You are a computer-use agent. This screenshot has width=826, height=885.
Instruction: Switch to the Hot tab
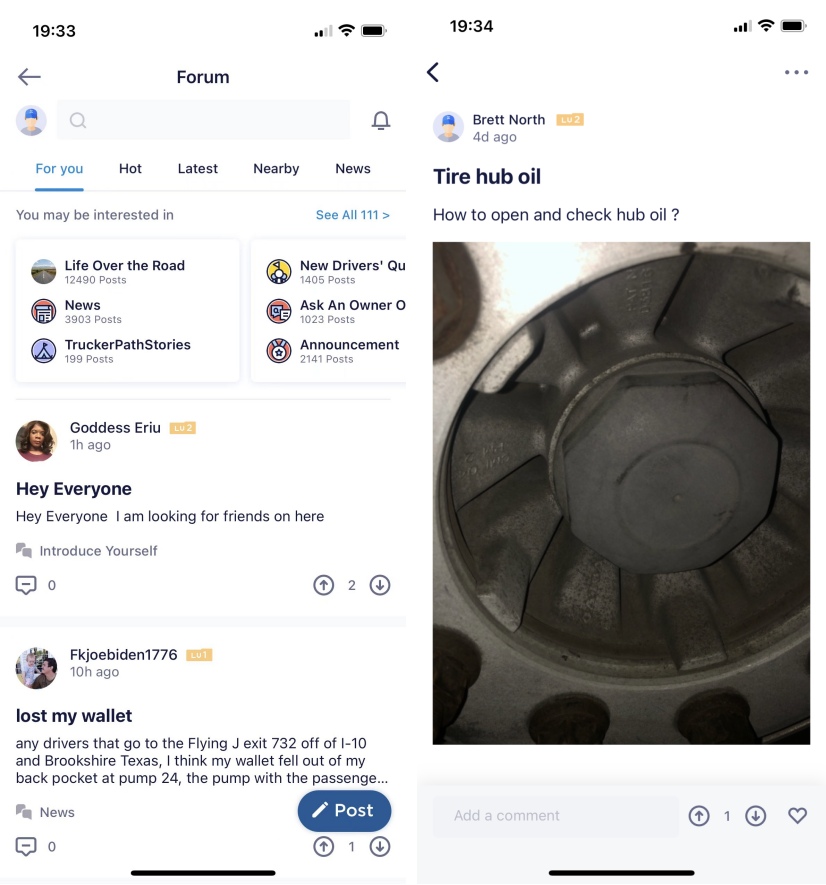point(130,169)
